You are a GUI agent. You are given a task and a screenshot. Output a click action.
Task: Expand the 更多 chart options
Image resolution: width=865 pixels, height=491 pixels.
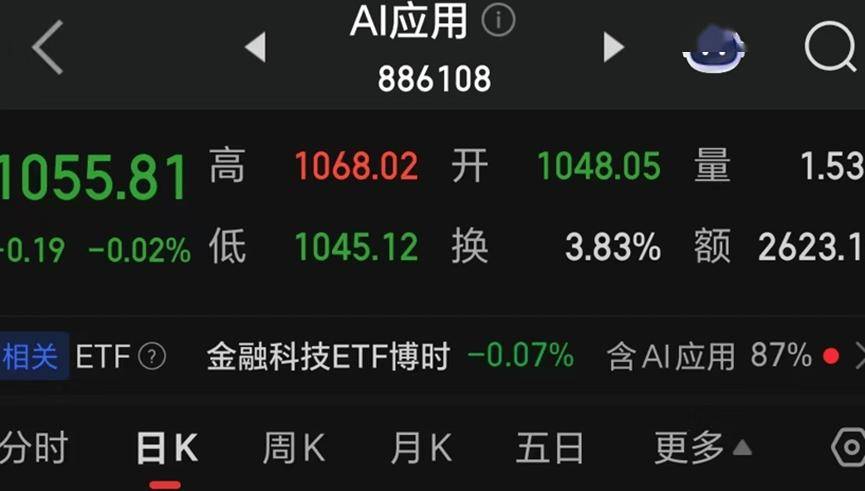click(x=702, y=448)
